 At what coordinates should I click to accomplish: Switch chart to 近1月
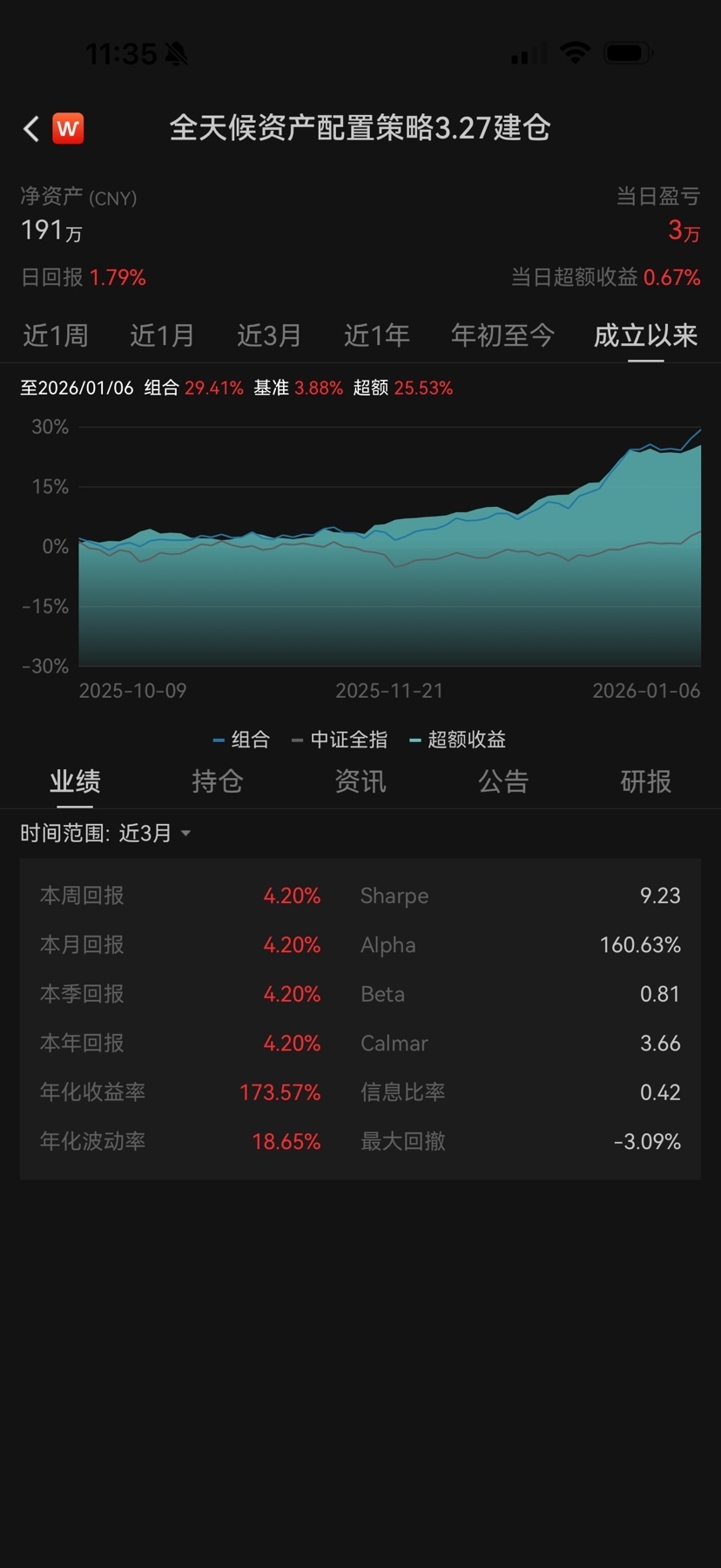coord(162,335)
